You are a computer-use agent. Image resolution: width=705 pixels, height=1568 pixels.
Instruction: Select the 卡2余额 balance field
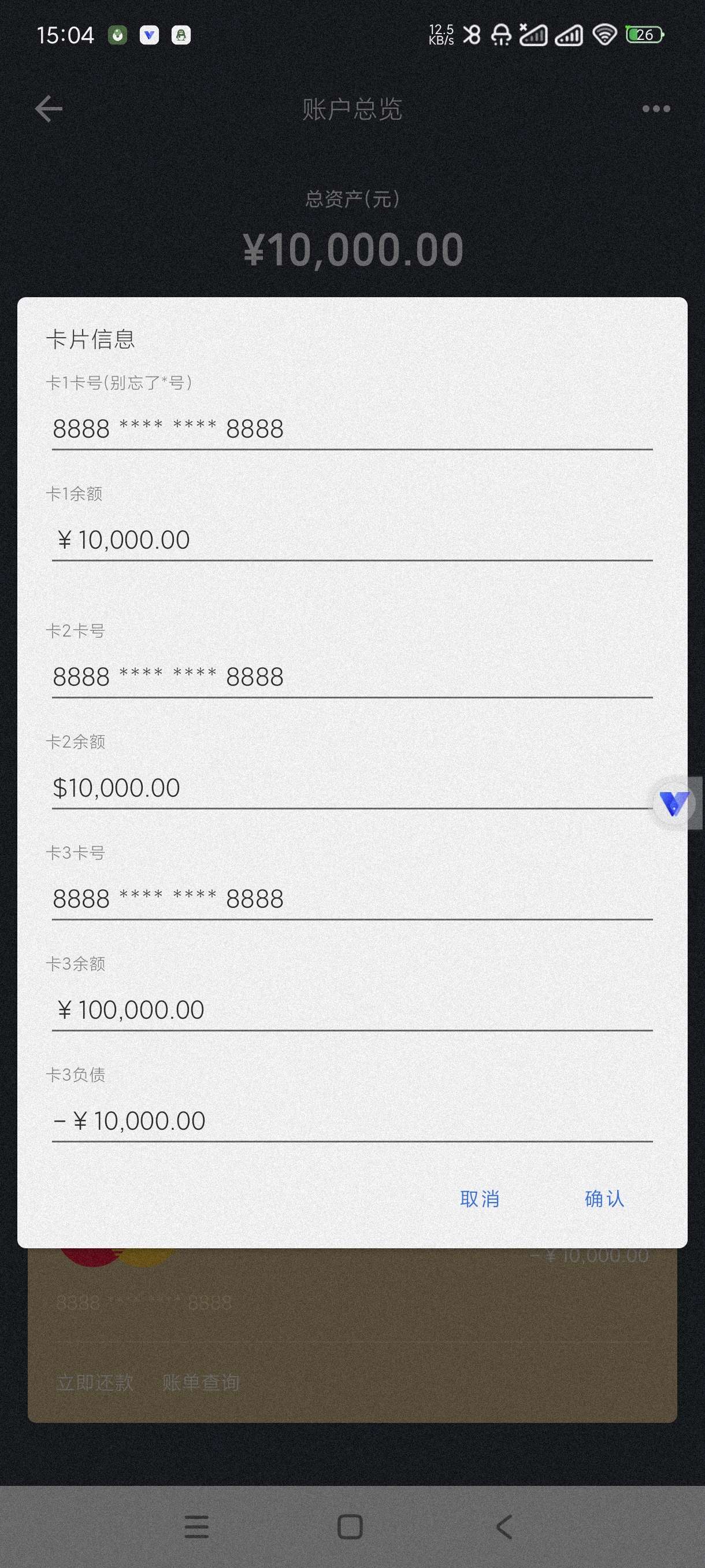click(351, 788)
